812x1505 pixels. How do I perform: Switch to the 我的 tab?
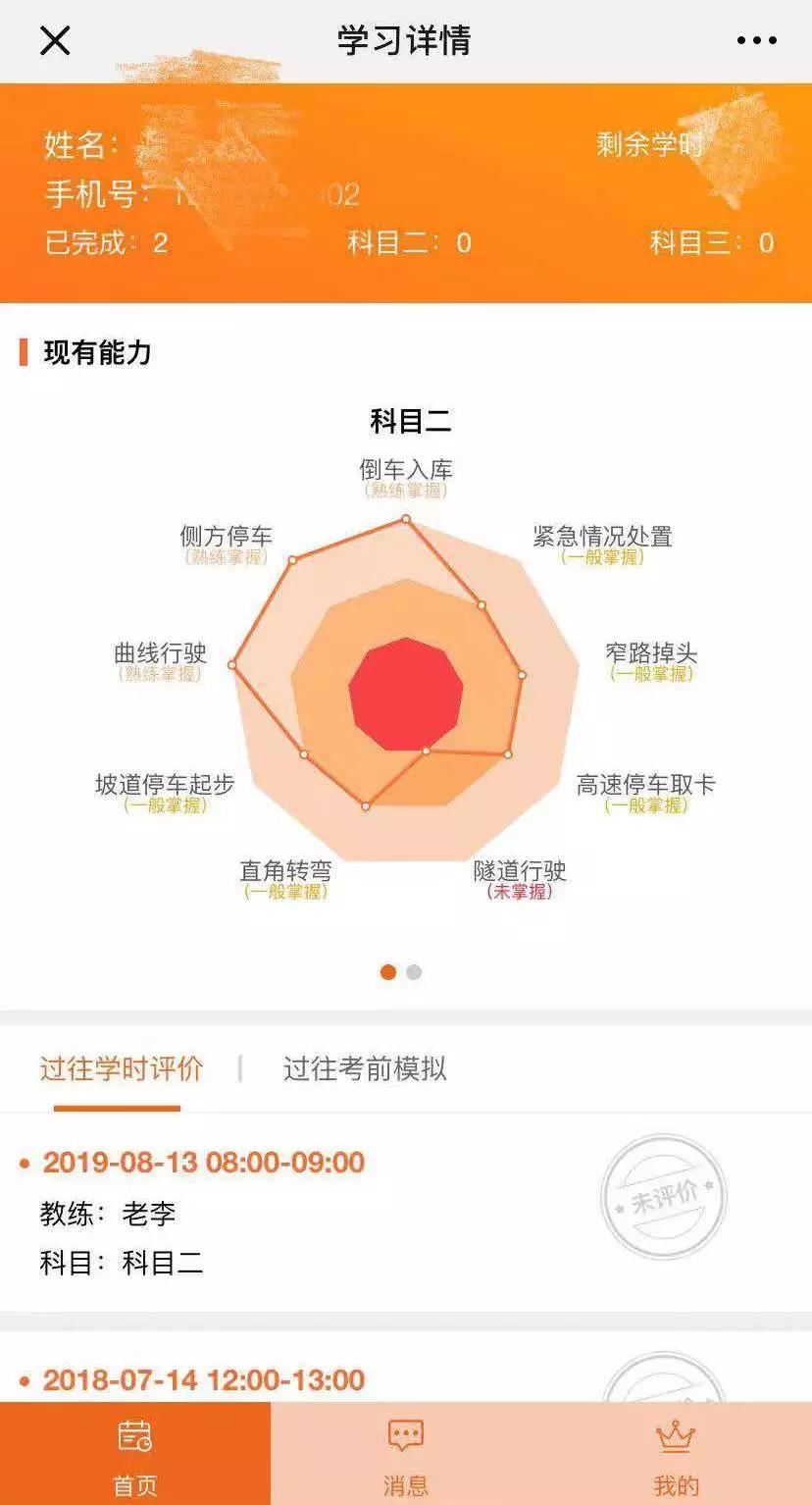click(677, 1454)
